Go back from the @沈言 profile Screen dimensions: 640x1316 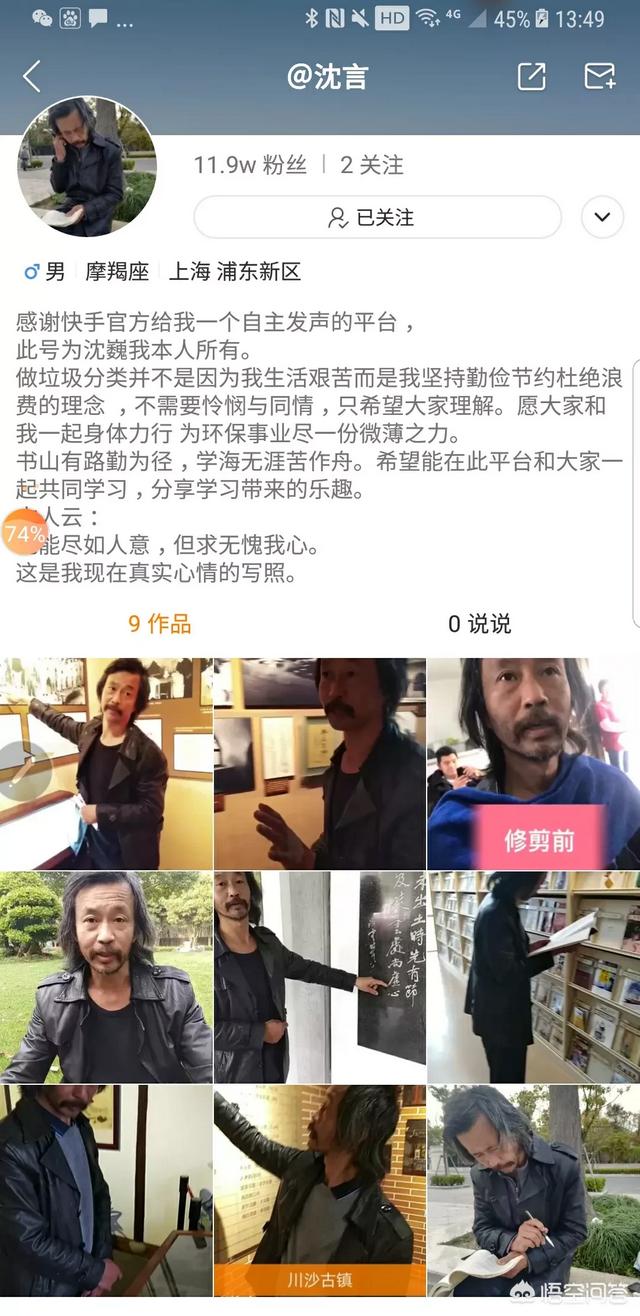point(32,77)
